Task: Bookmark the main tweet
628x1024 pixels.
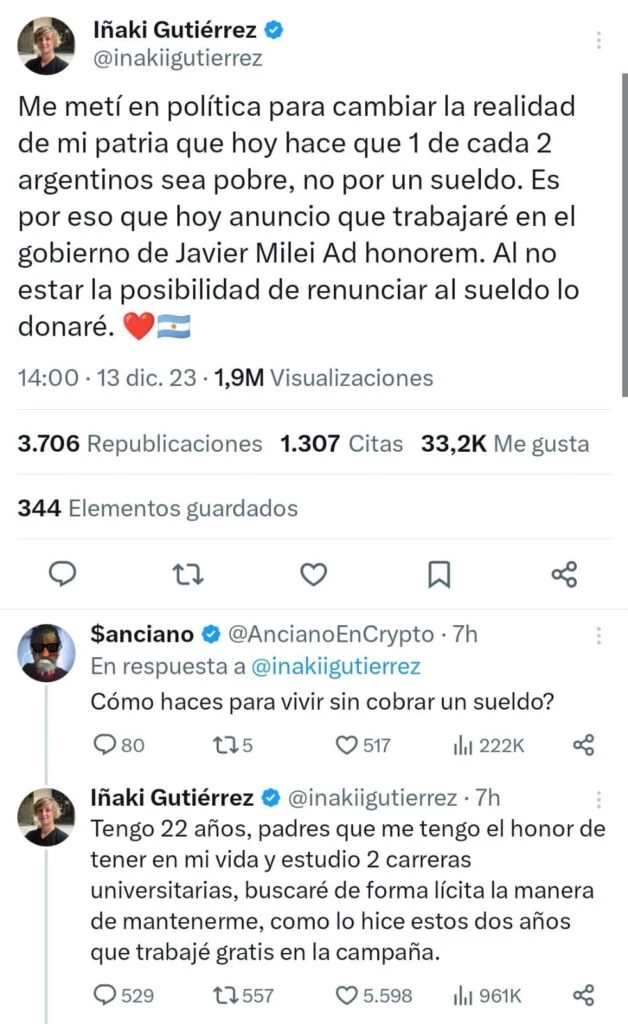Action: tap(439, 573)
